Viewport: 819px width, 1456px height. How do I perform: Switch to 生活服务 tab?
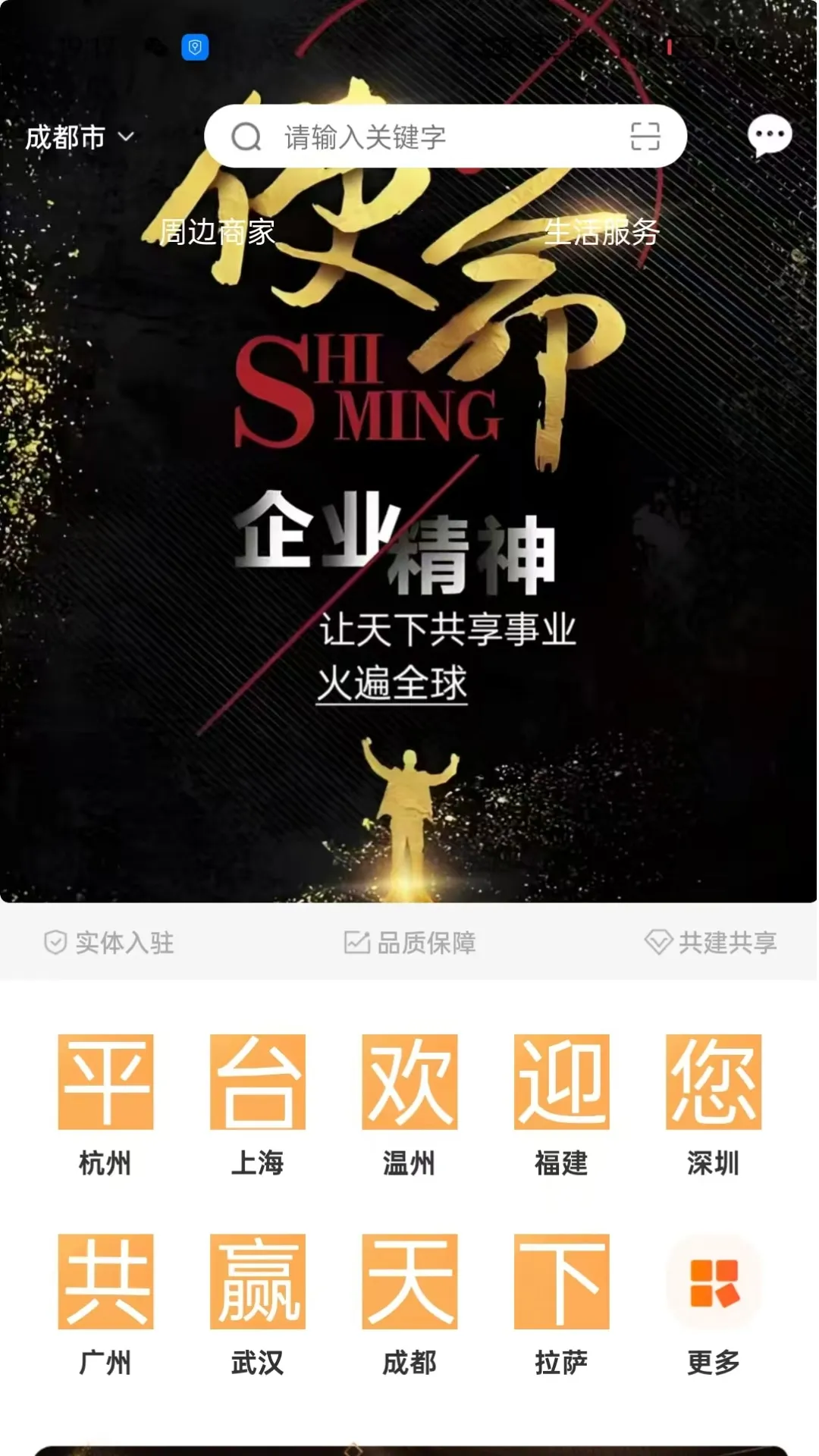coord(601,232)
